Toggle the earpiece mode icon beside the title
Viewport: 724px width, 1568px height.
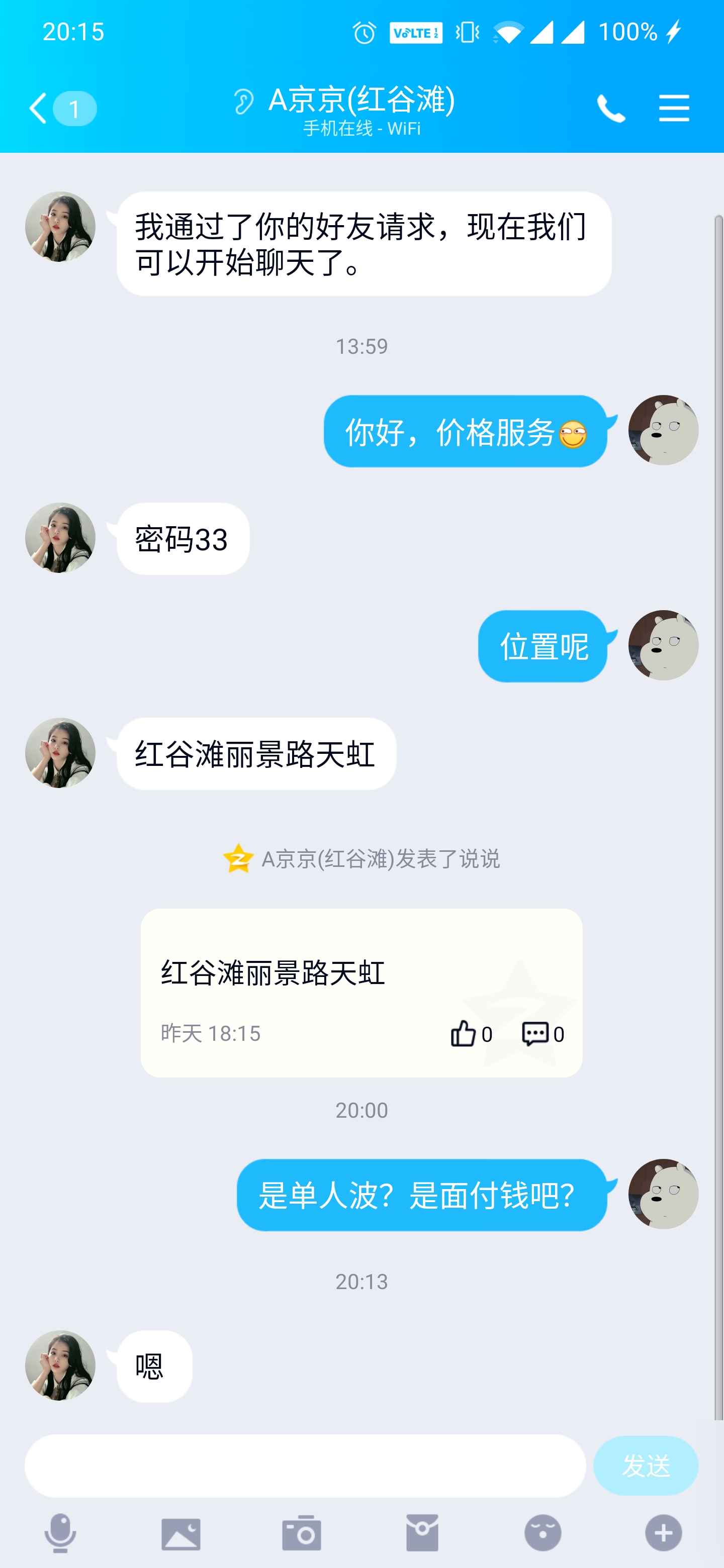(x=243, y=101)
